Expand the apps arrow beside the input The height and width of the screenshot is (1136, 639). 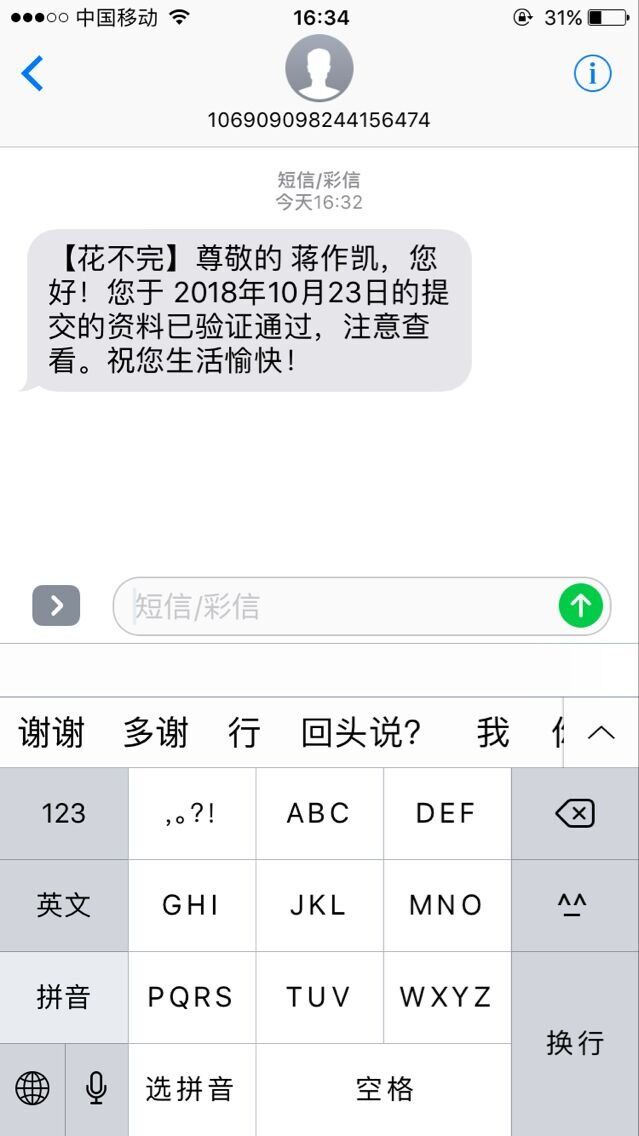click(x=56, y=605)
